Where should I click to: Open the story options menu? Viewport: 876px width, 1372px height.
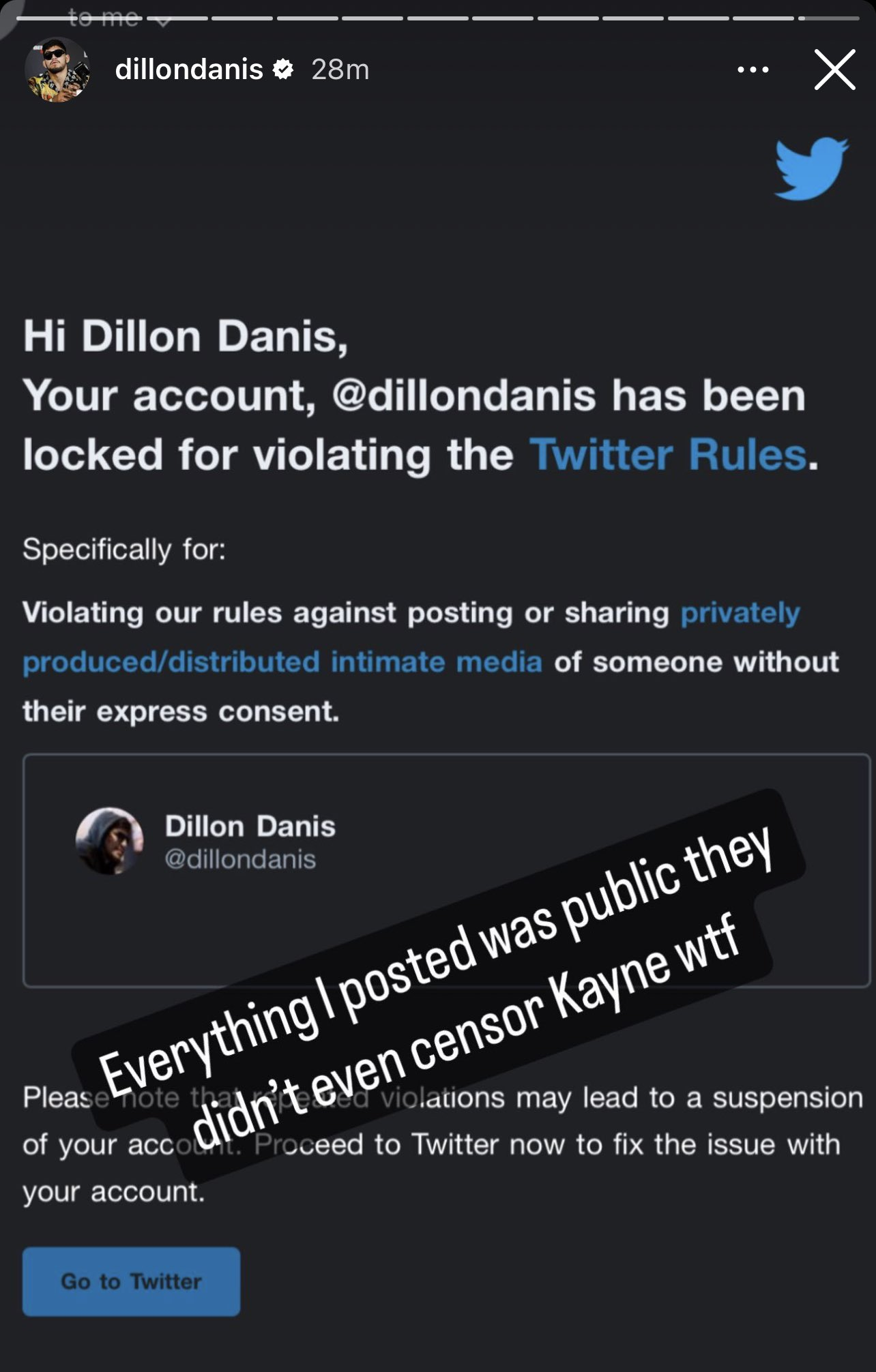[753, 70]
